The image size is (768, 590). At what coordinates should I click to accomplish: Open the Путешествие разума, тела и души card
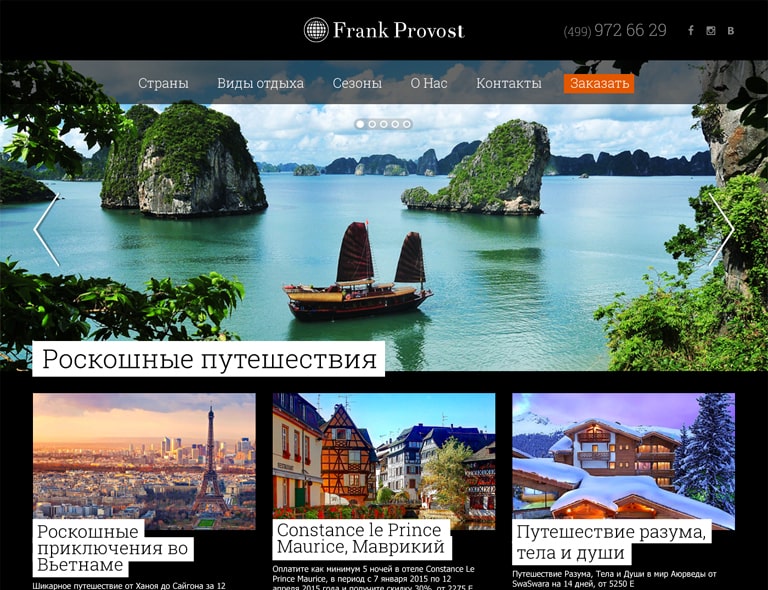(x=623, y=461)
